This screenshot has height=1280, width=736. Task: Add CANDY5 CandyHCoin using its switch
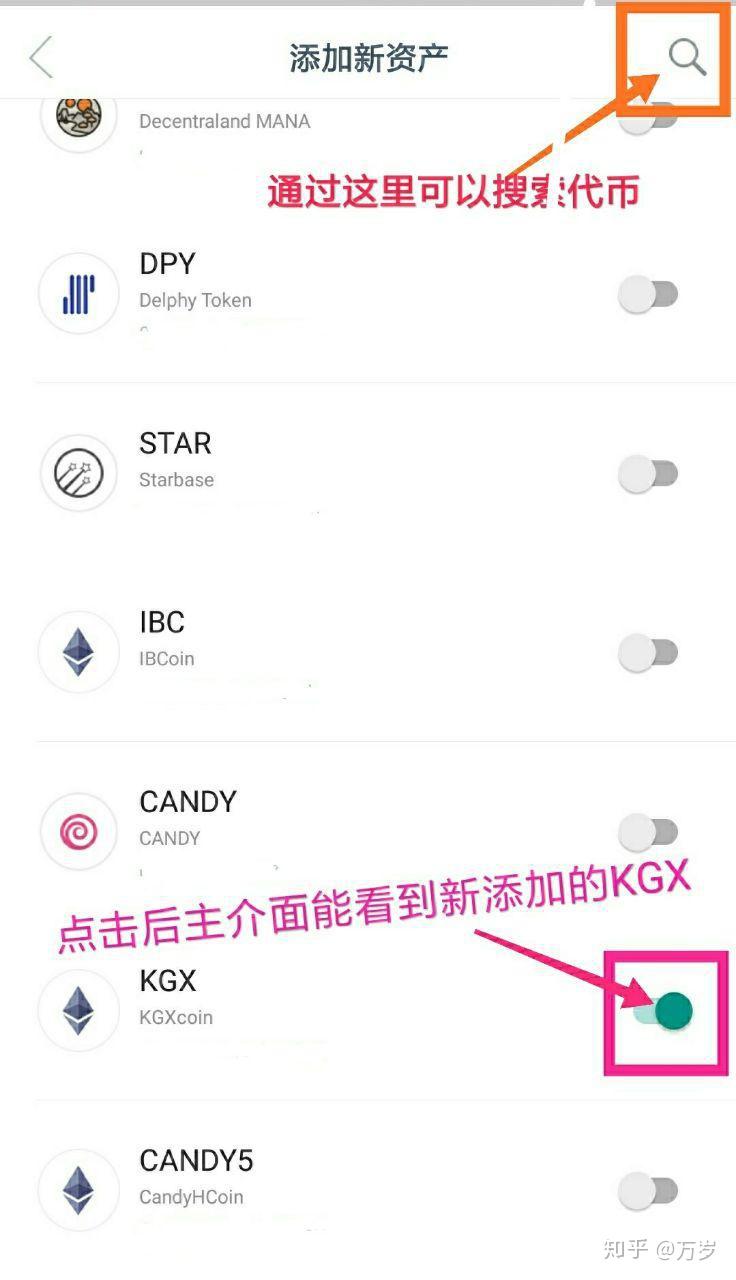(649, 1191)
